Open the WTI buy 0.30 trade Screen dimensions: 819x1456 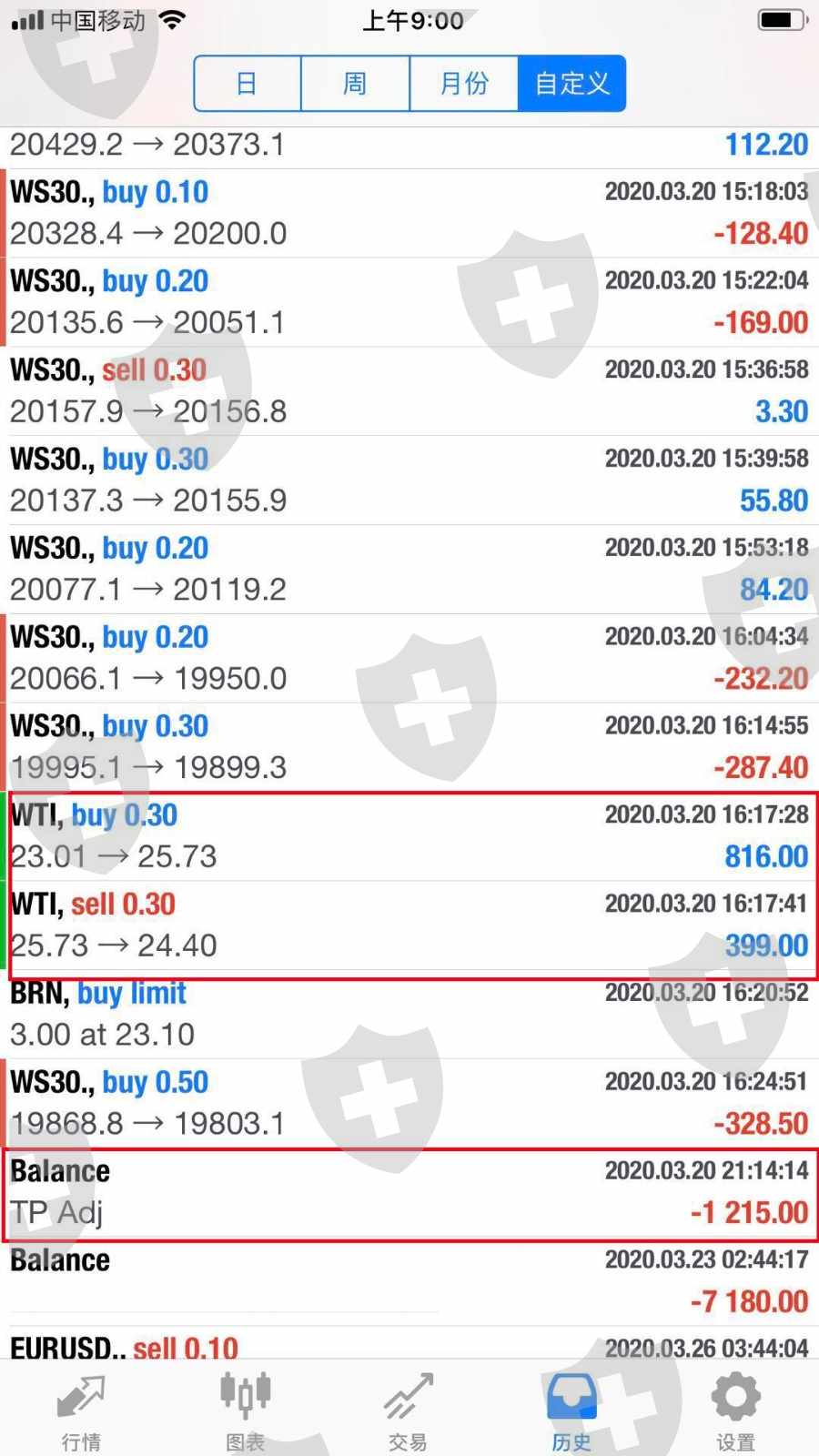click(x=409, y=836)
